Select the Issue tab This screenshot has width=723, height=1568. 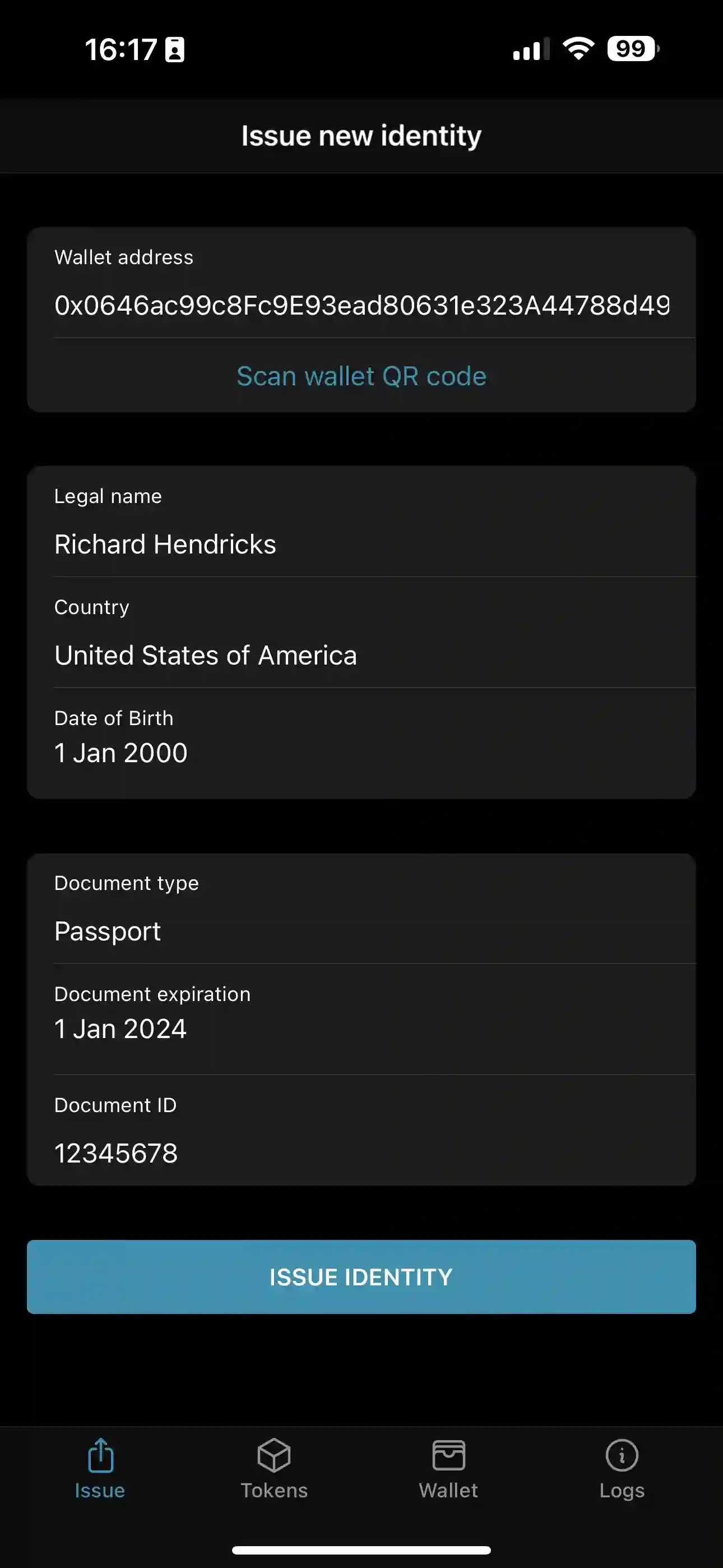click(100, 1468)
